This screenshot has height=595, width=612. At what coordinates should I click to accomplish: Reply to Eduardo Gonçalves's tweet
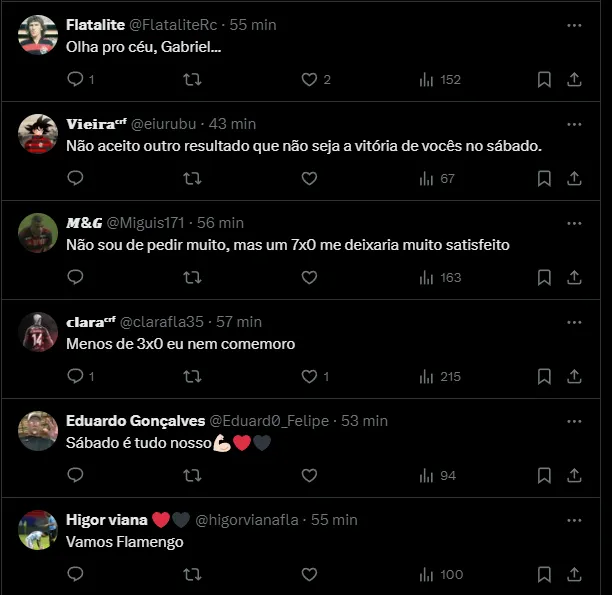(x=75, y=475)
